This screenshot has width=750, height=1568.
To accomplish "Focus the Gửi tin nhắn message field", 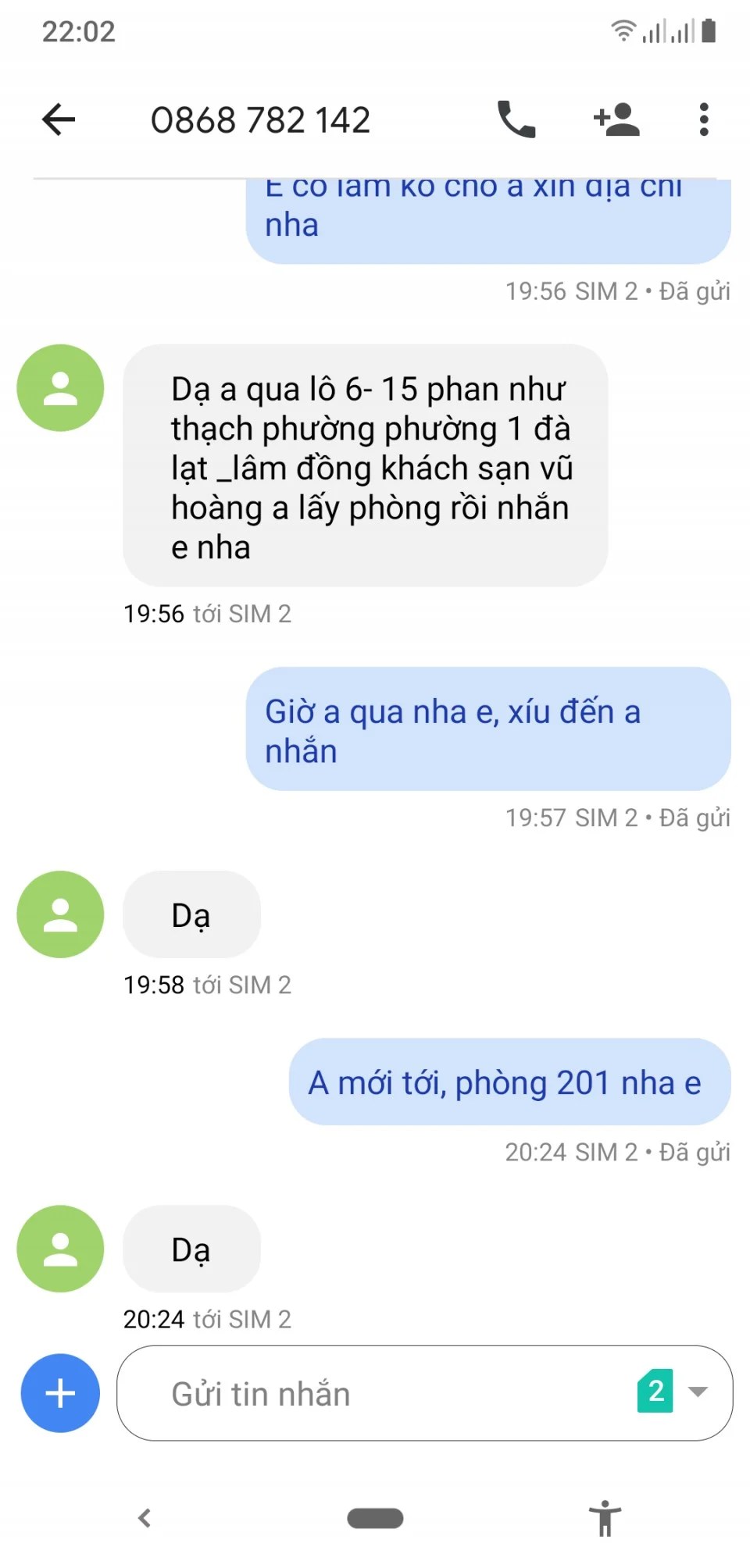I will coord(375,1393).
